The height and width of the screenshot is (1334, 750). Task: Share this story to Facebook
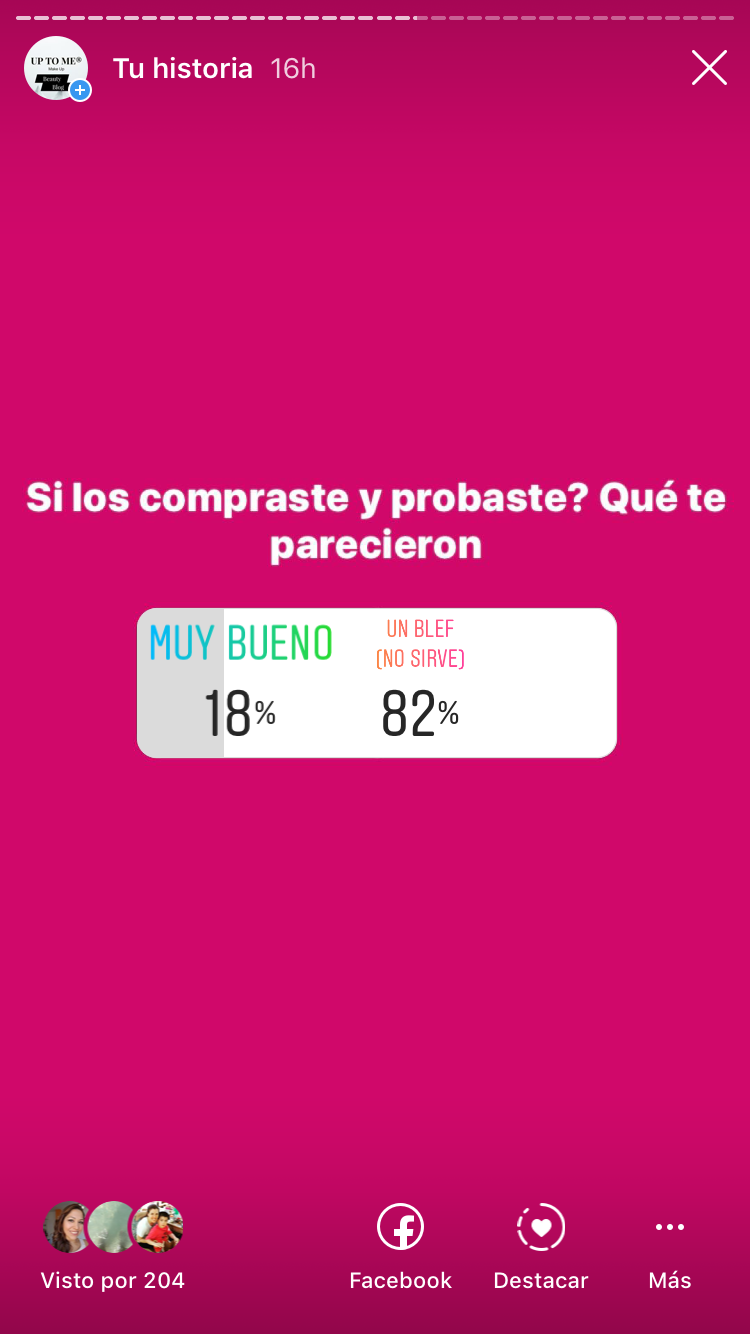[x=400, y=1246]
